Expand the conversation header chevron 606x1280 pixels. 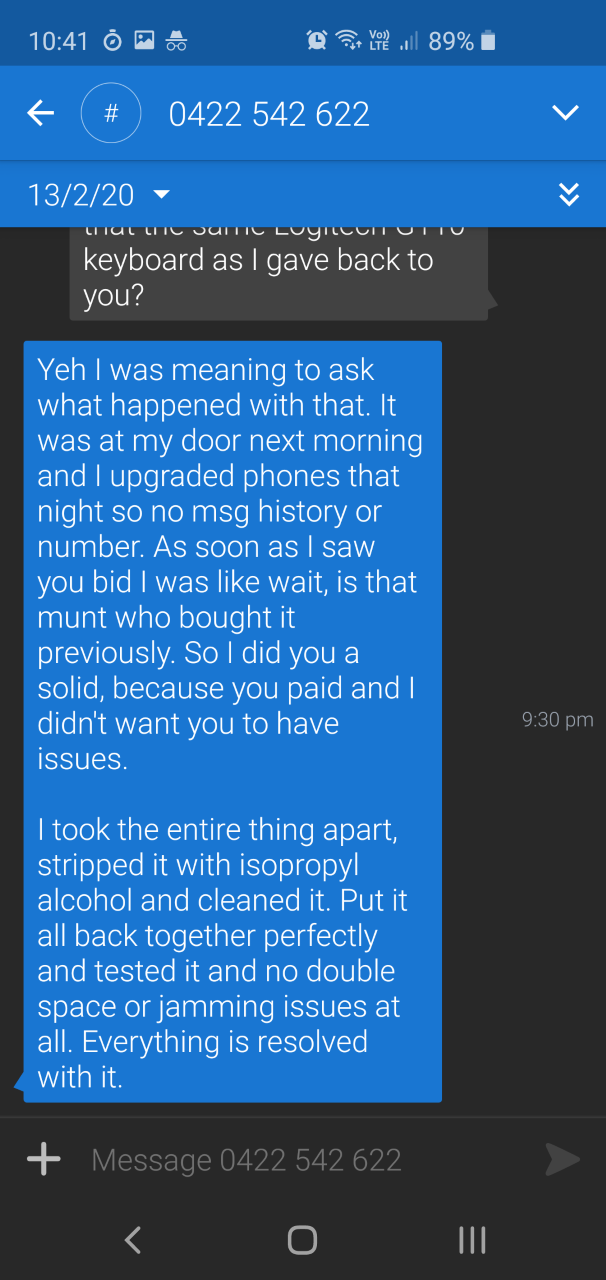point(565,113)
